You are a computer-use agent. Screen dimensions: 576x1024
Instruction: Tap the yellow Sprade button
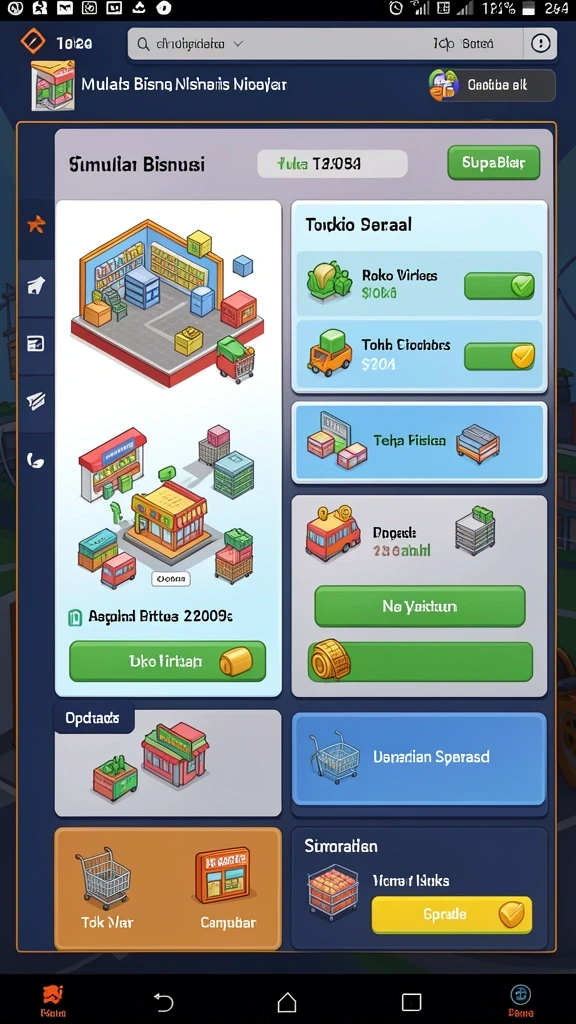point(452,914)
